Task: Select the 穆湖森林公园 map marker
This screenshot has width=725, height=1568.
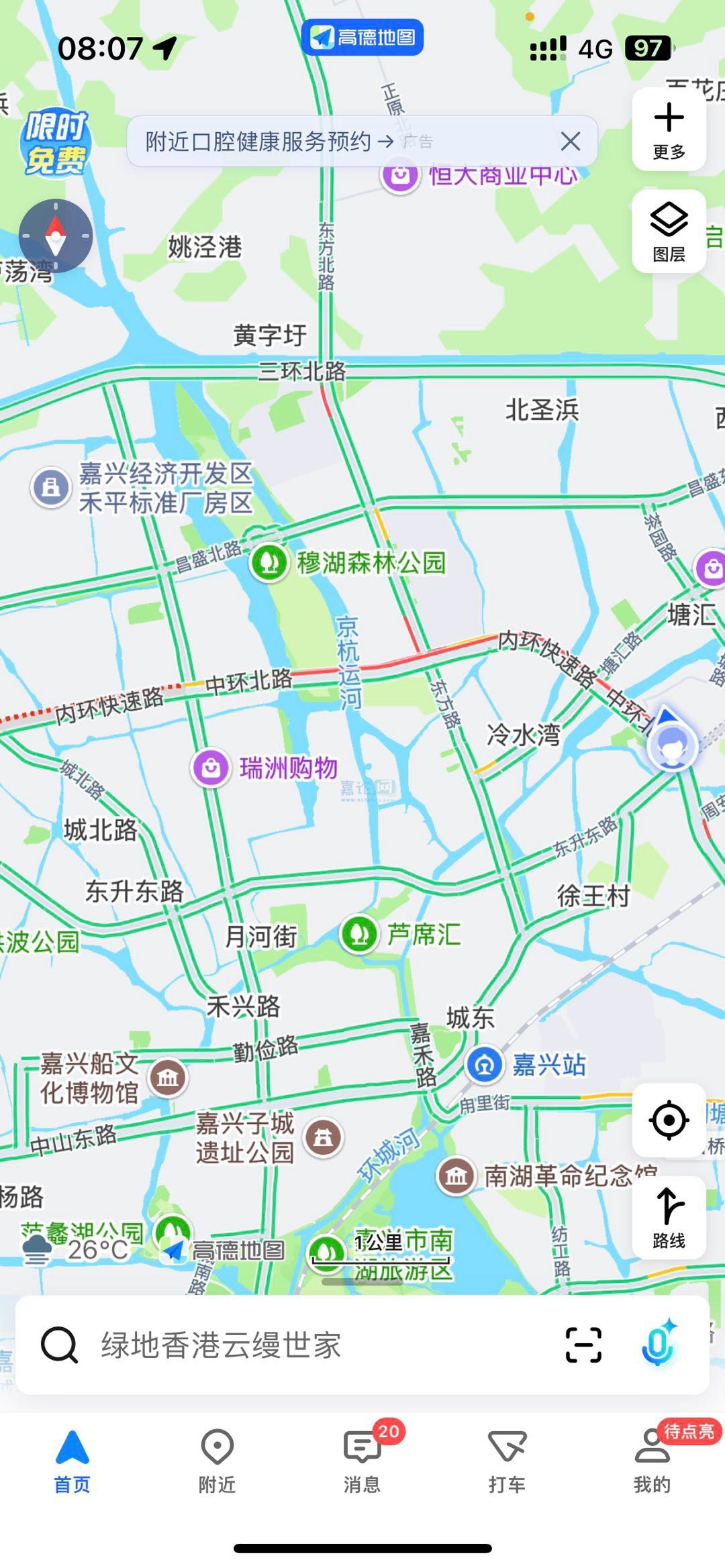Action: pyautogui.click(x=269, y=562)
